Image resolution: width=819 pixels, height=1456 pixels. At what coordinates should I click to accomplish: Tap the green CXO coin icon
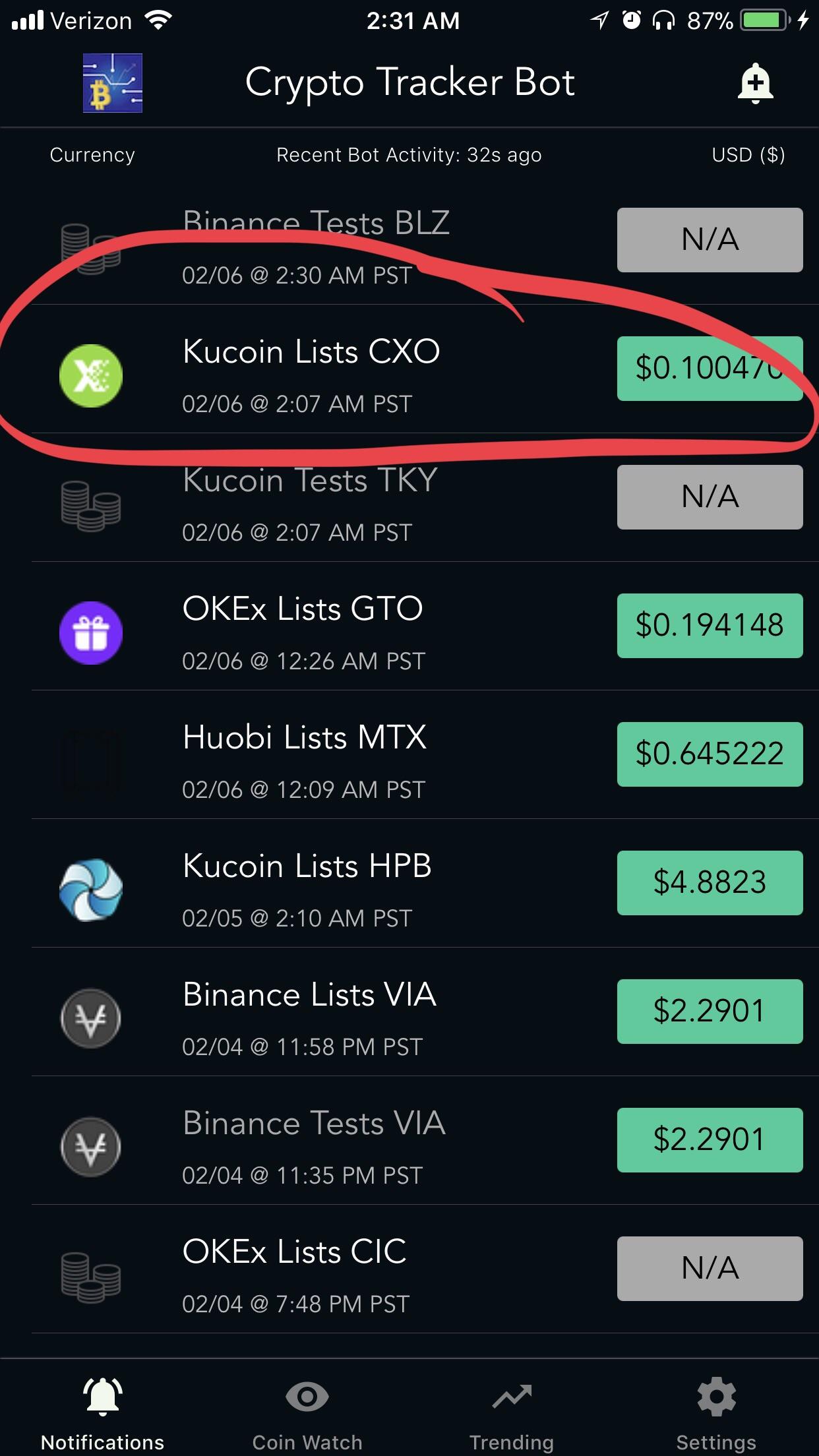[92, 375]
